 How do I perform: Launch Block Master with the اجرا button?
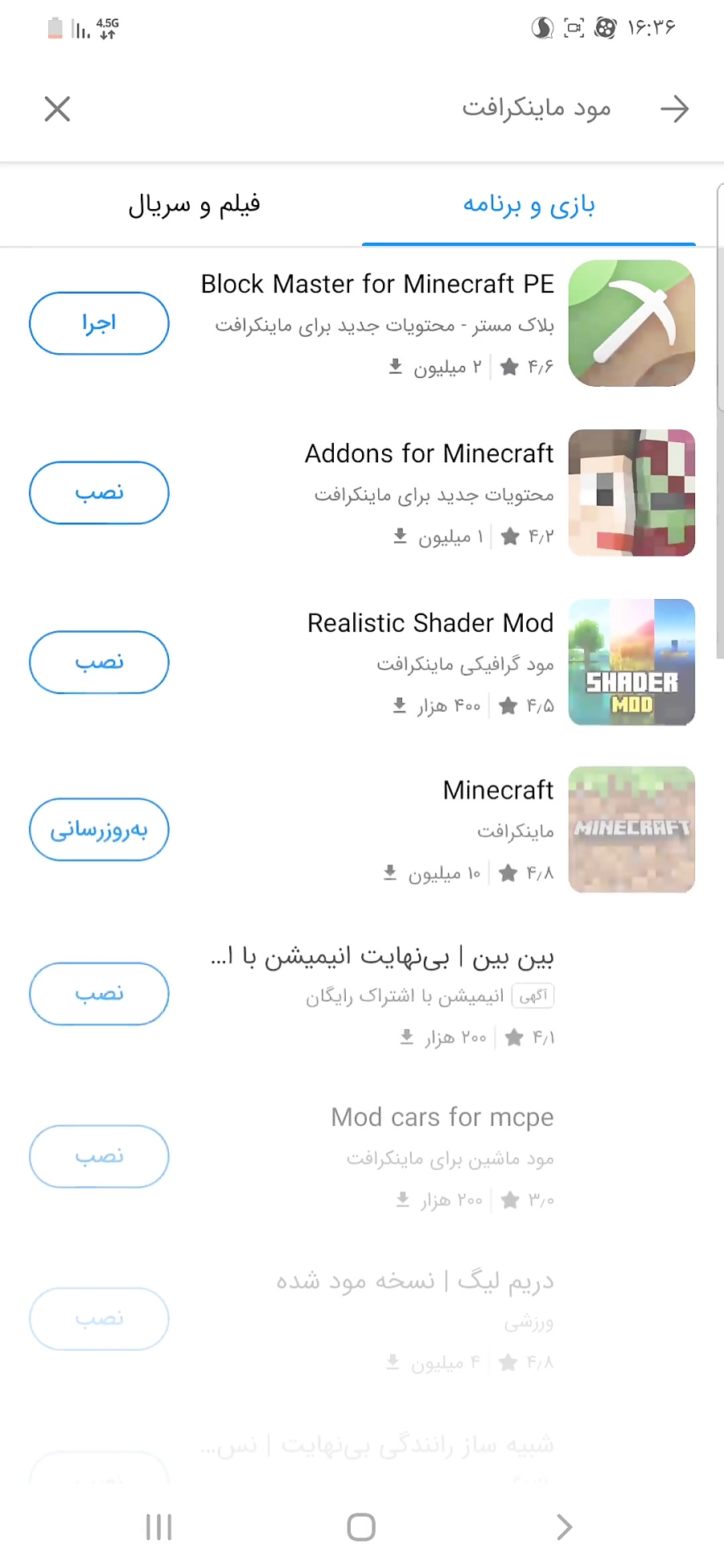(99, 323)
